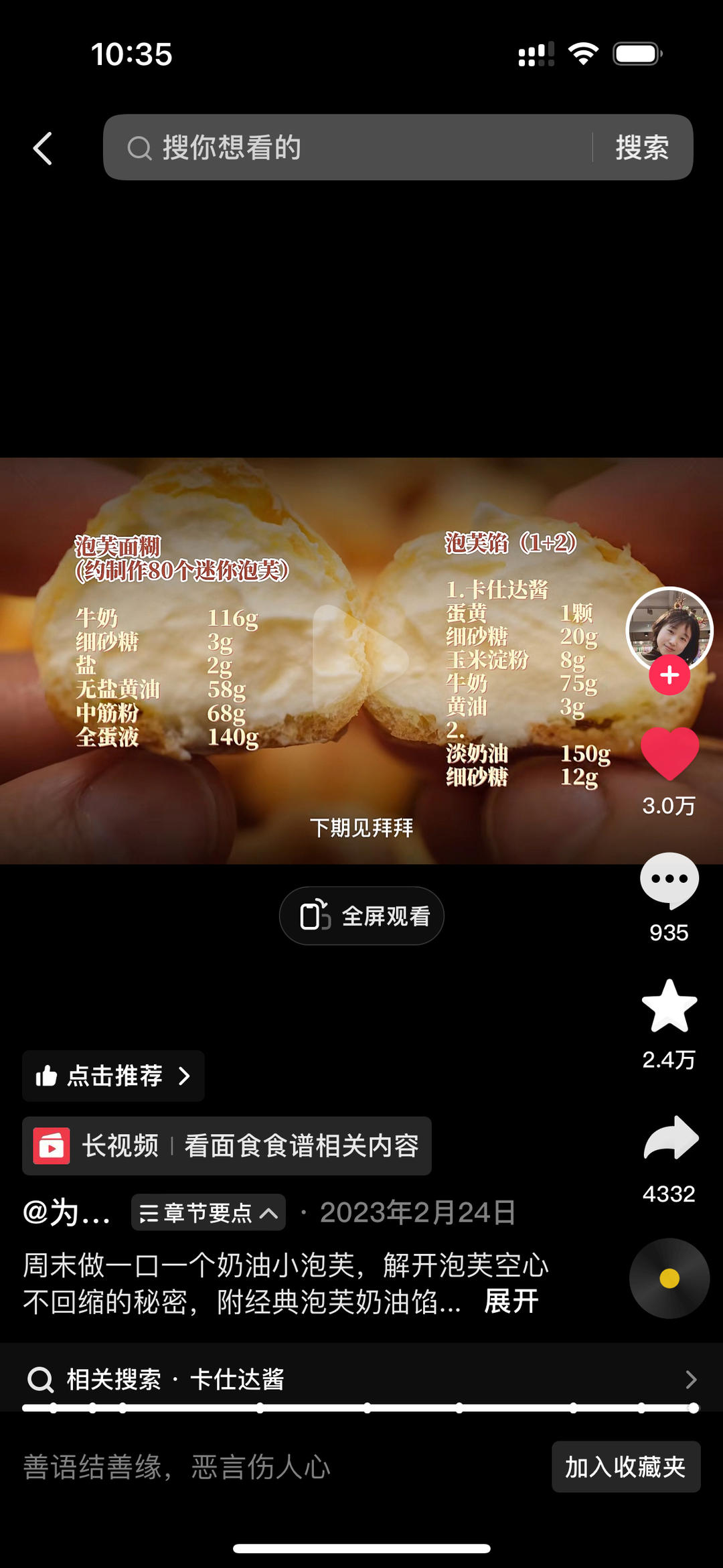Tap 点击推荐 to recommend
This screenshot has height=1568, width=723.
[113, 1076]
